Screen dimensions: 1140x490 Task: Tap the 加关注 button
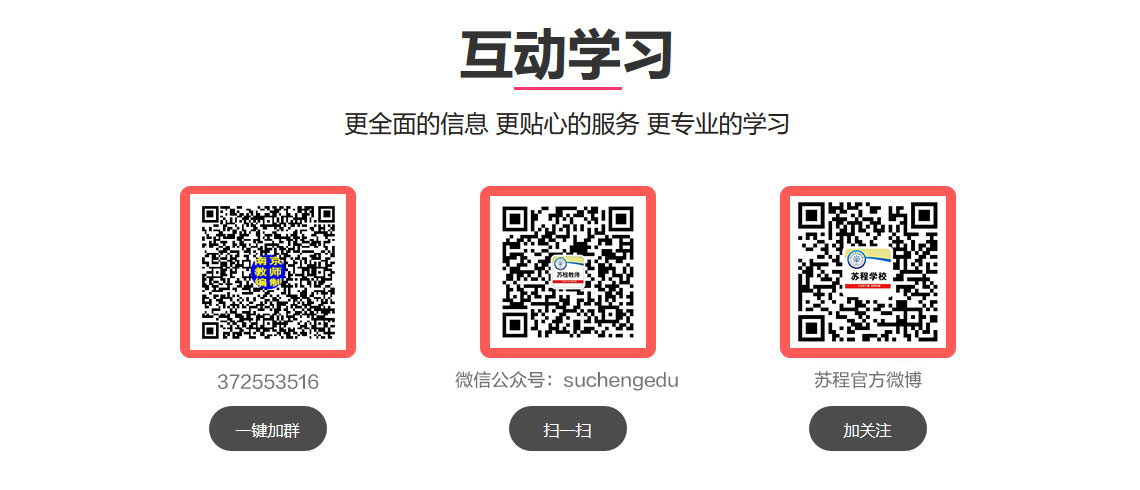(867, 429)
